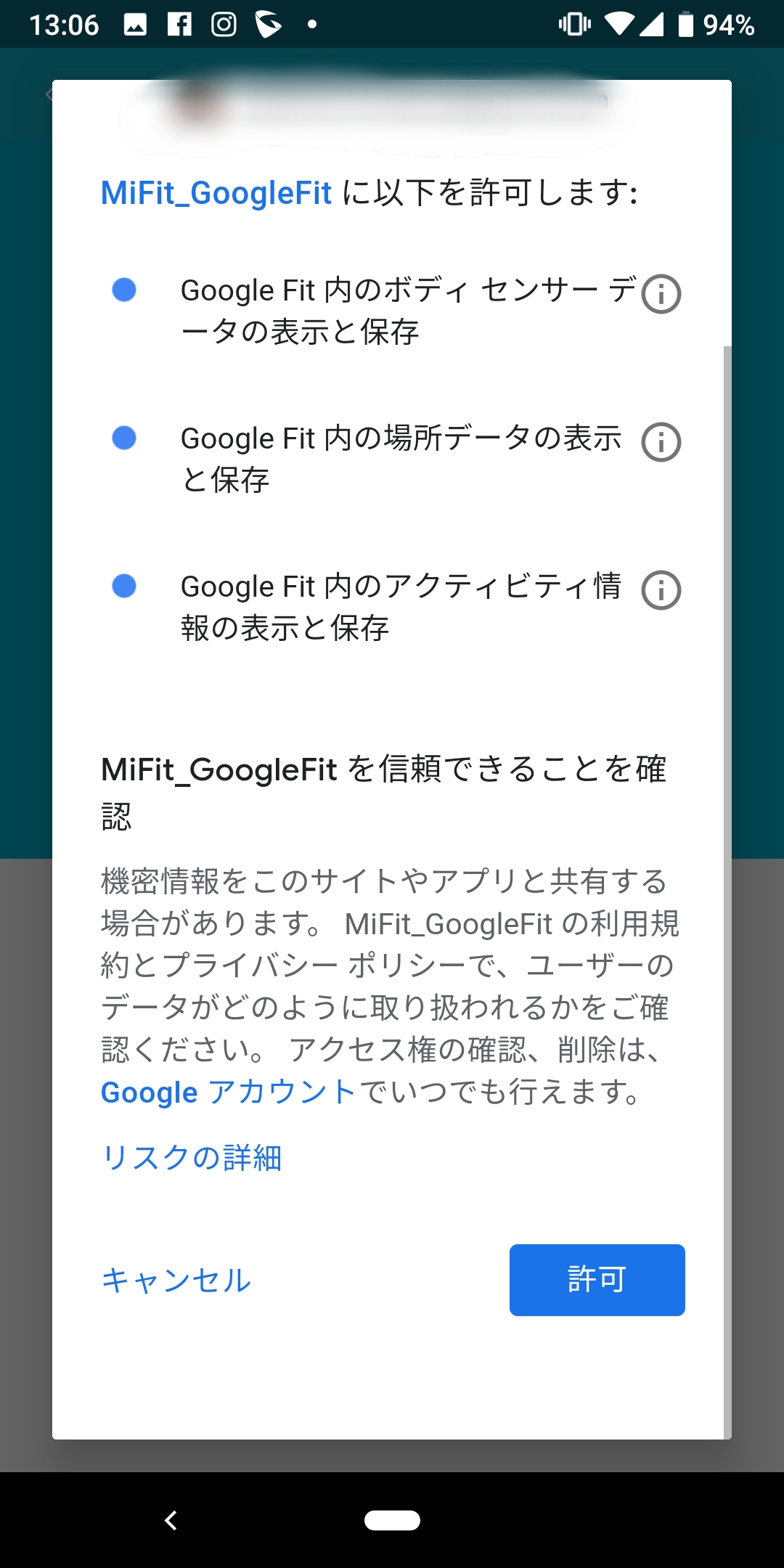784x1568 pixels.
Task: Cancel with the キャンセル button
Action: (176, 1280)
